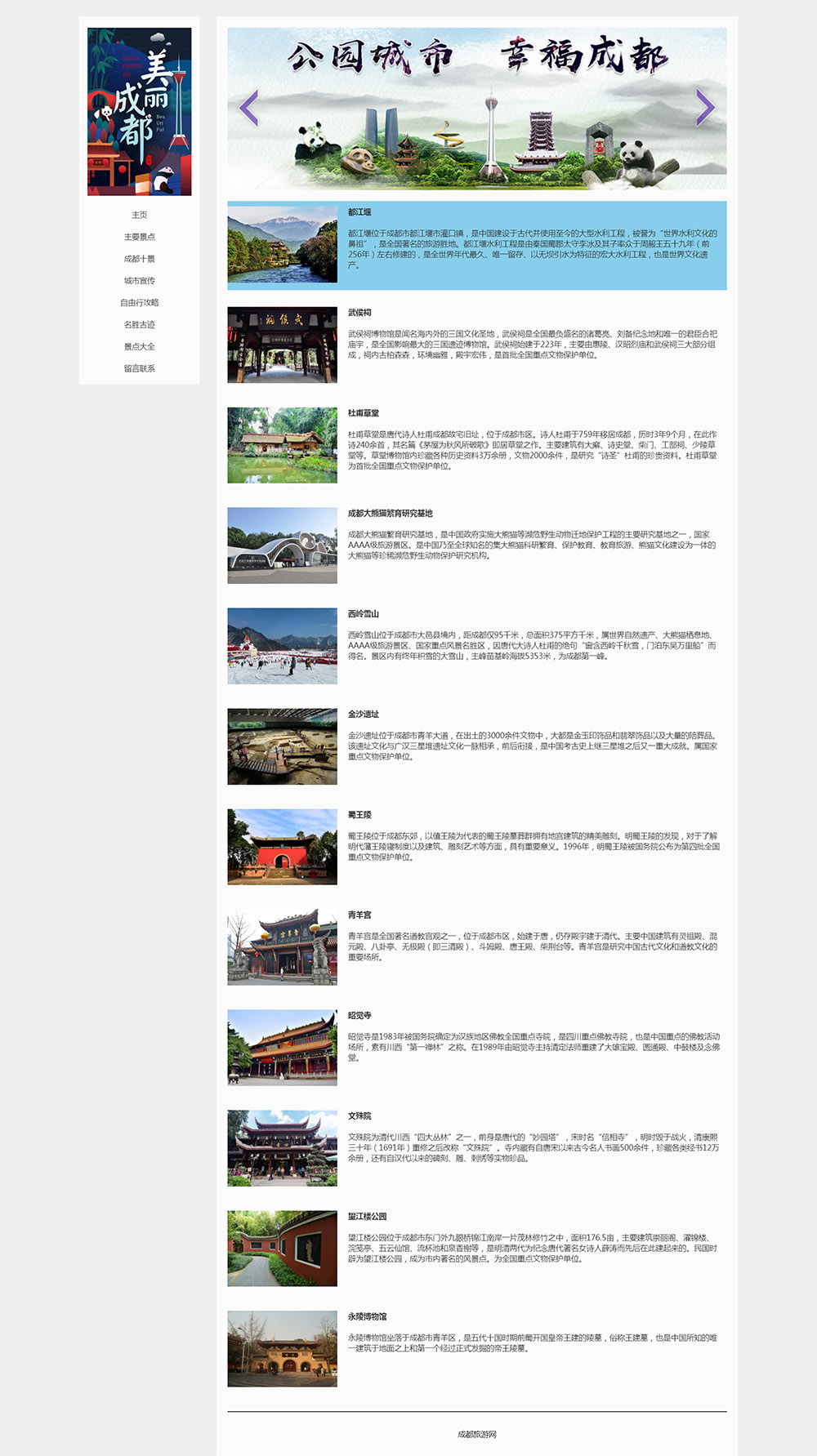
Task: Open the 景点大全 link
Action: [140, 347]
